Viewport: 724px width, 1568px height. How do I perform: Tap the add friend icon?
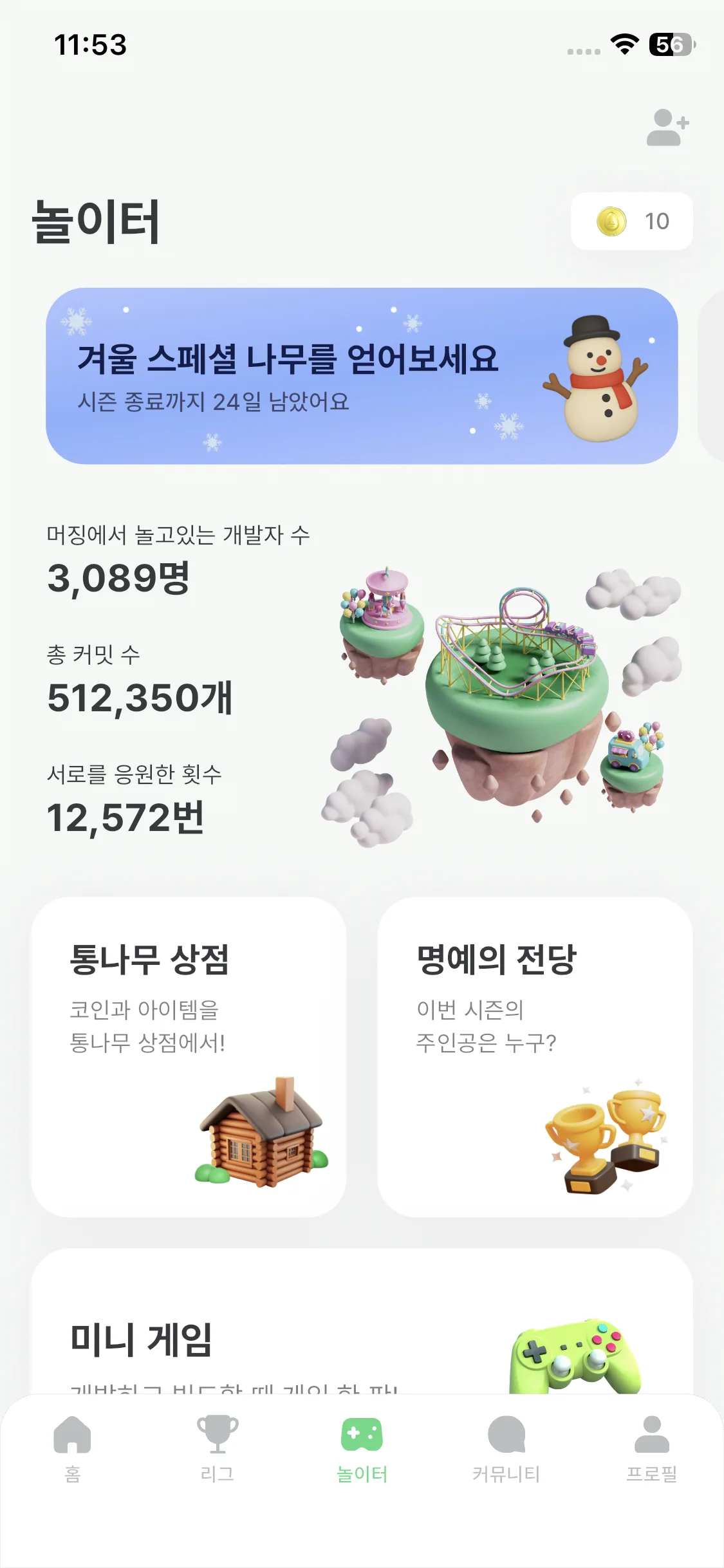click(667, 128)
